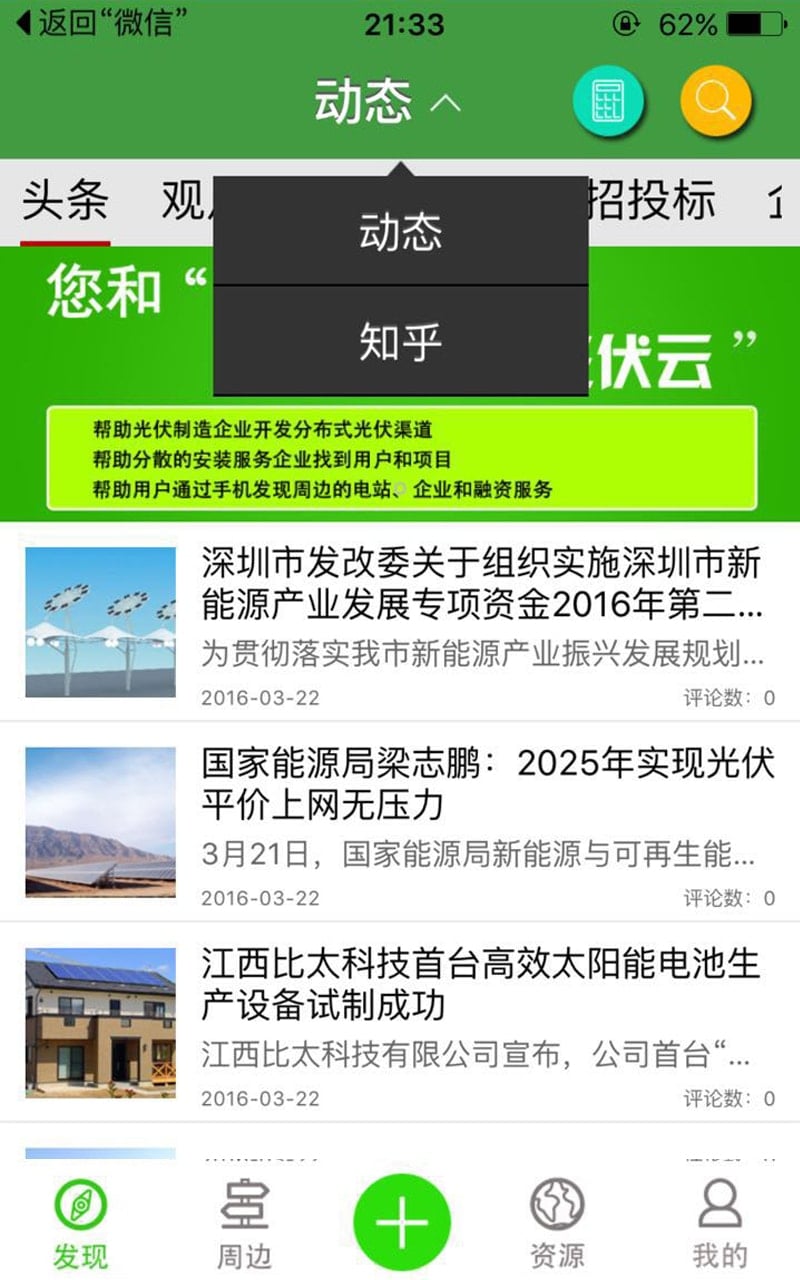Collapse the 动态 title dropdown

point(389,101)
